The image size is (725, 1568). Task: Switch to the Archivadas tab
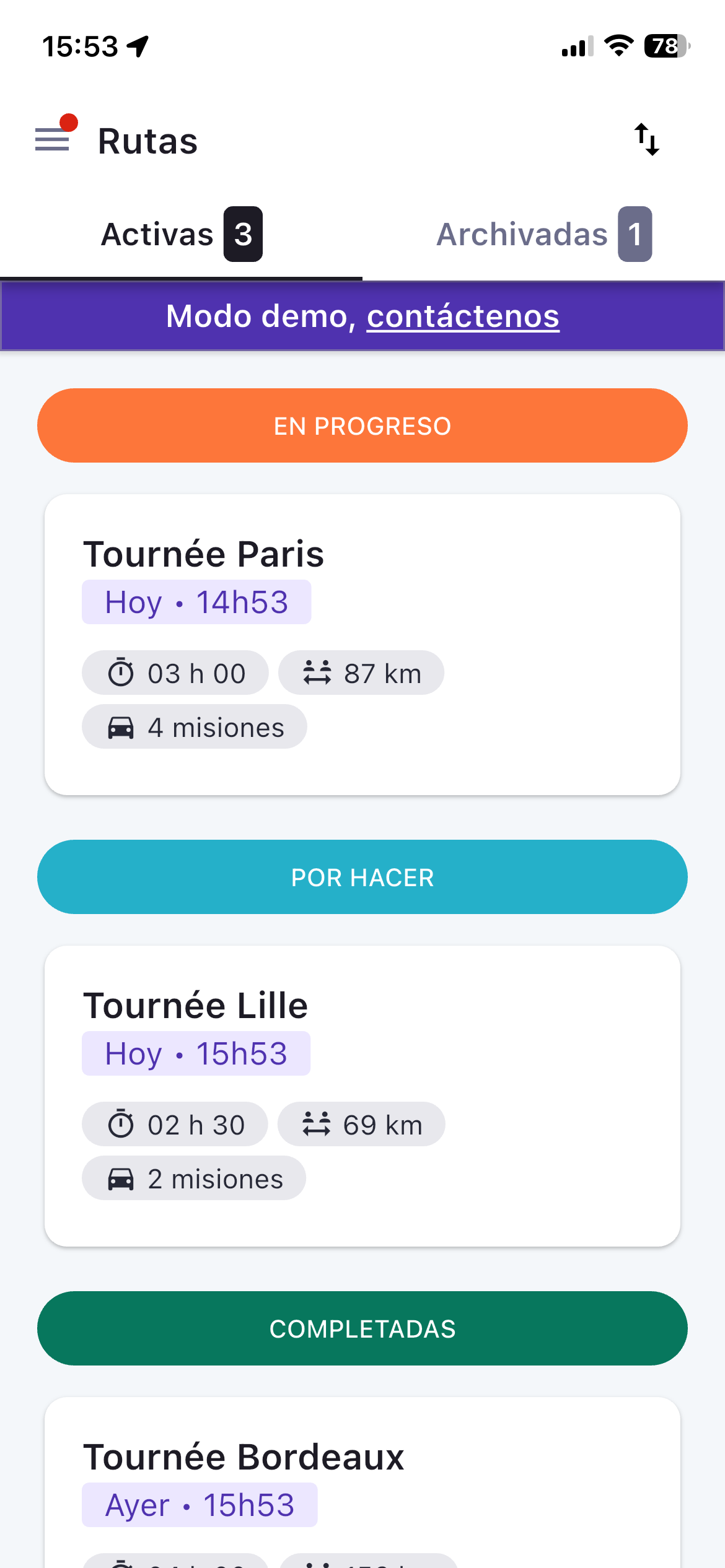tap(543, 234)
